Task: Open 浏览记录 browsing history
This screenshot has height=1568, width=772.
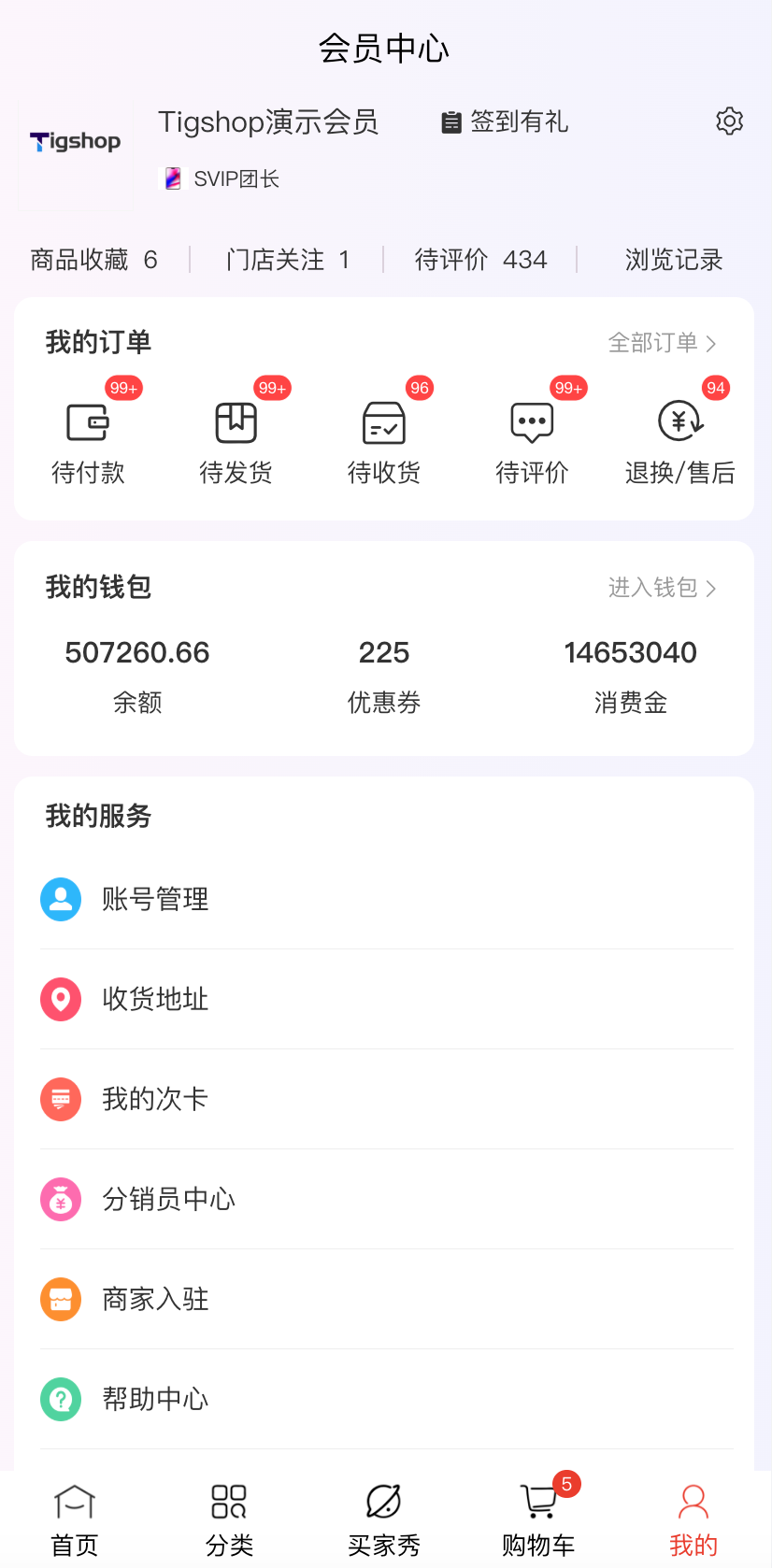Action: coord(673,260)
